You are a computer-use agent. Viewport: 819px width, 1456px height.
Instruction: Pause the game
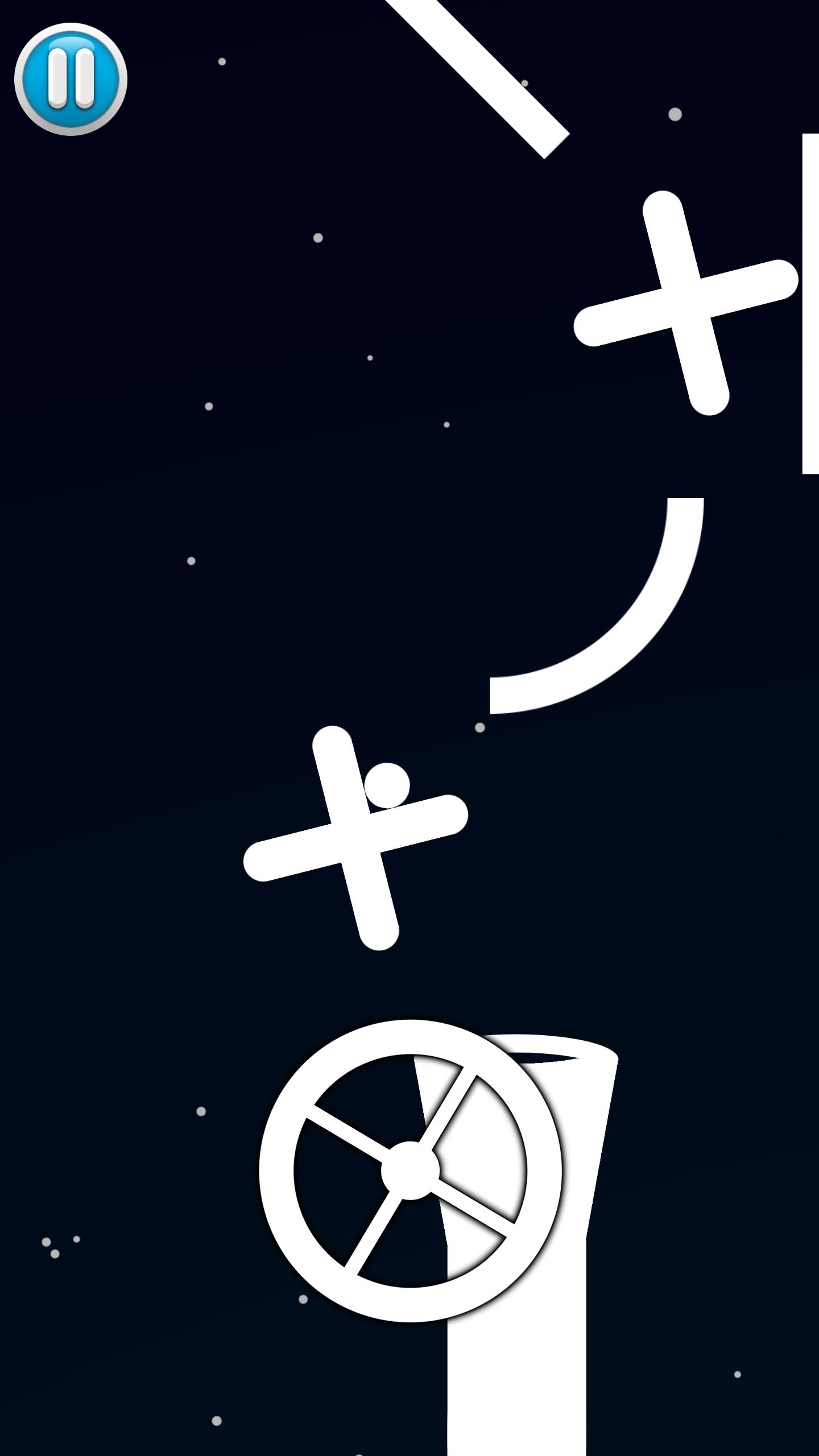(x=71, y=79)
